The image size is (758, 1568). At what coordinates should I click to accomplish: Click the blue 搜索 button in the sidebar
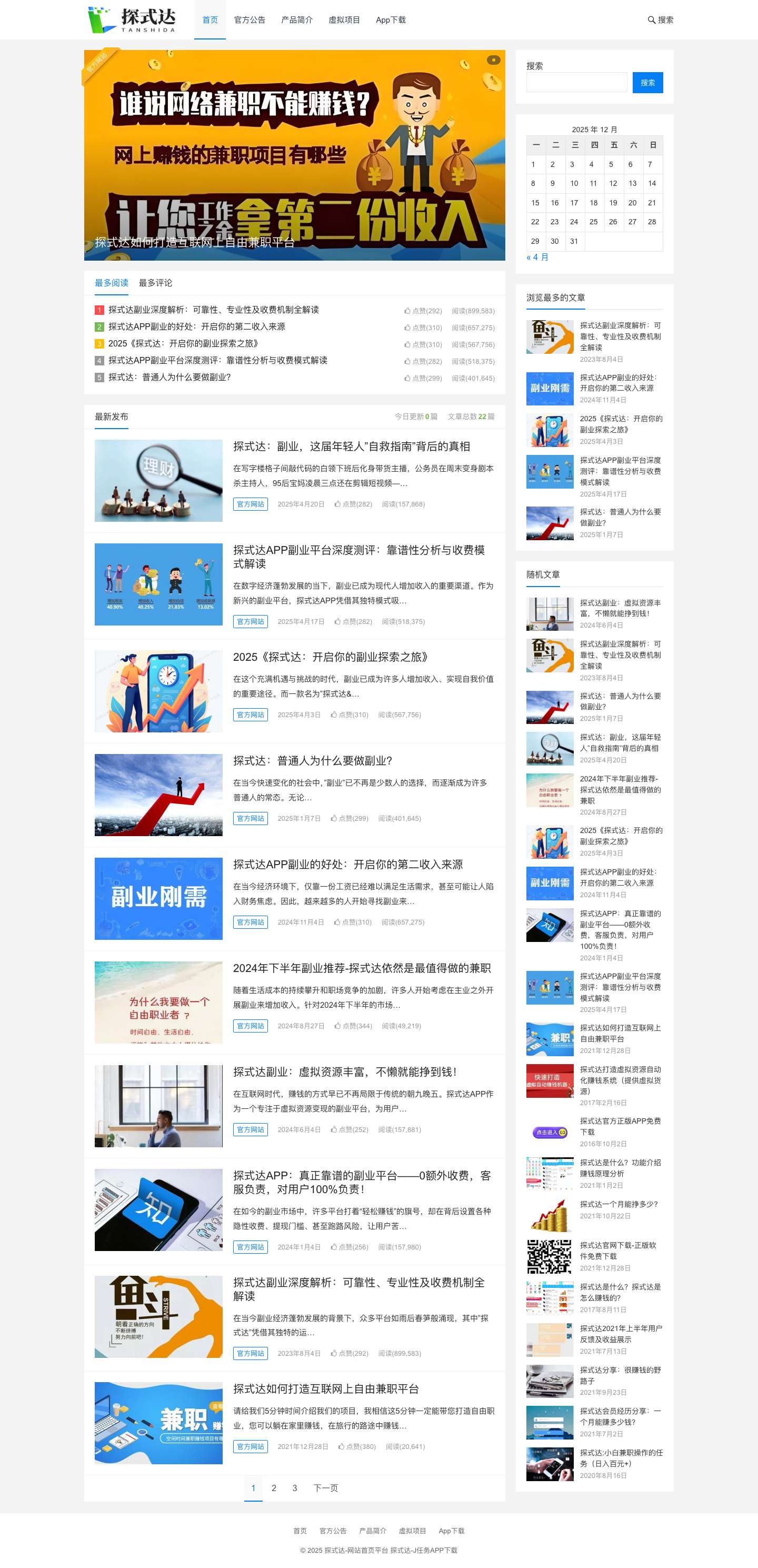[648, 82]
